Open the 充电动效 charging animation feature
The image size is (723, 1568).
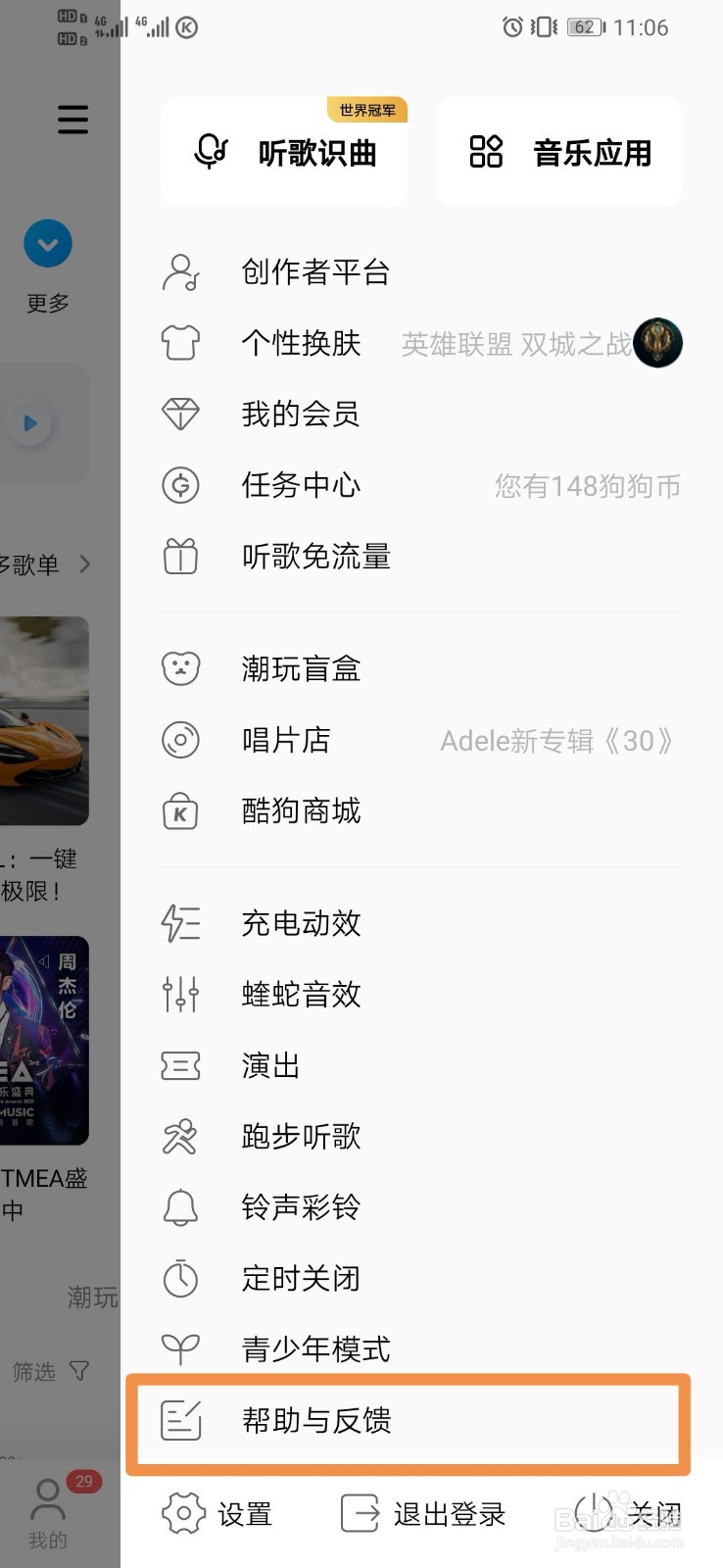301,923
